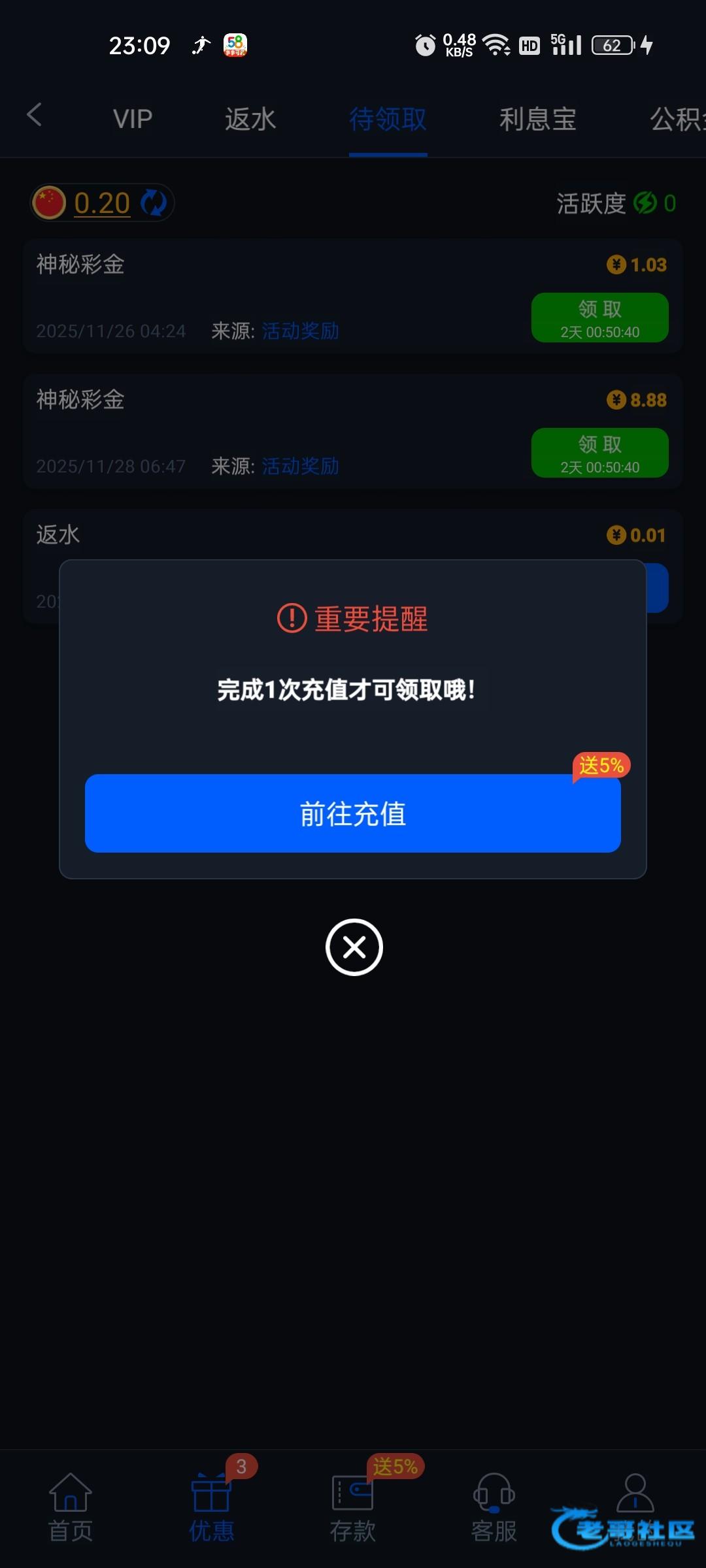Screen dimensions: 706x1568
Task: Switch to the 利息宝 tab
Action: coord(537,119)
